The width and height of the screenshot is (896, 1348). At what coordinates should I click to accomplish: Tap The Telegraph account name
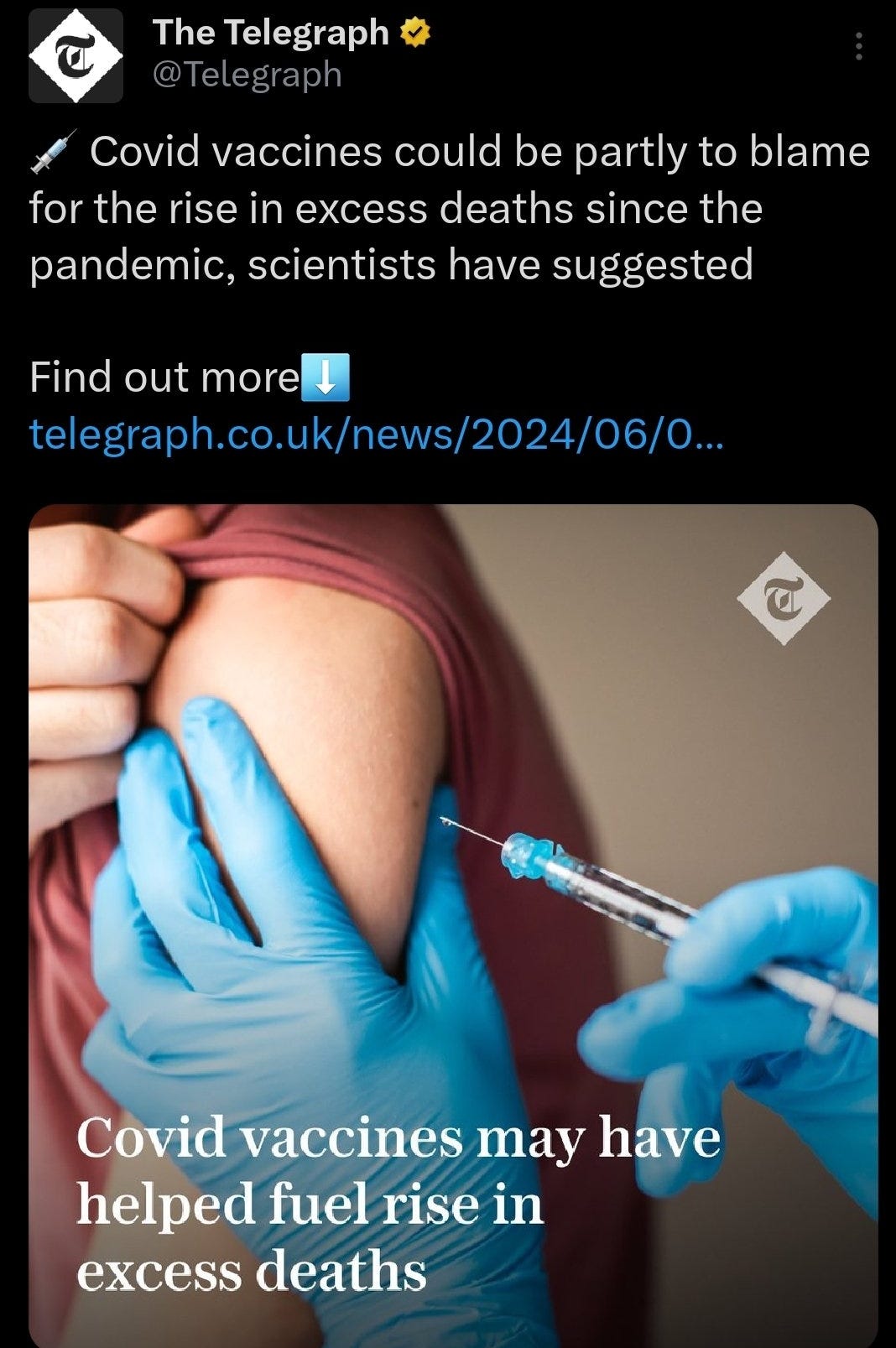pyautogui.click(x=270, y=33)
